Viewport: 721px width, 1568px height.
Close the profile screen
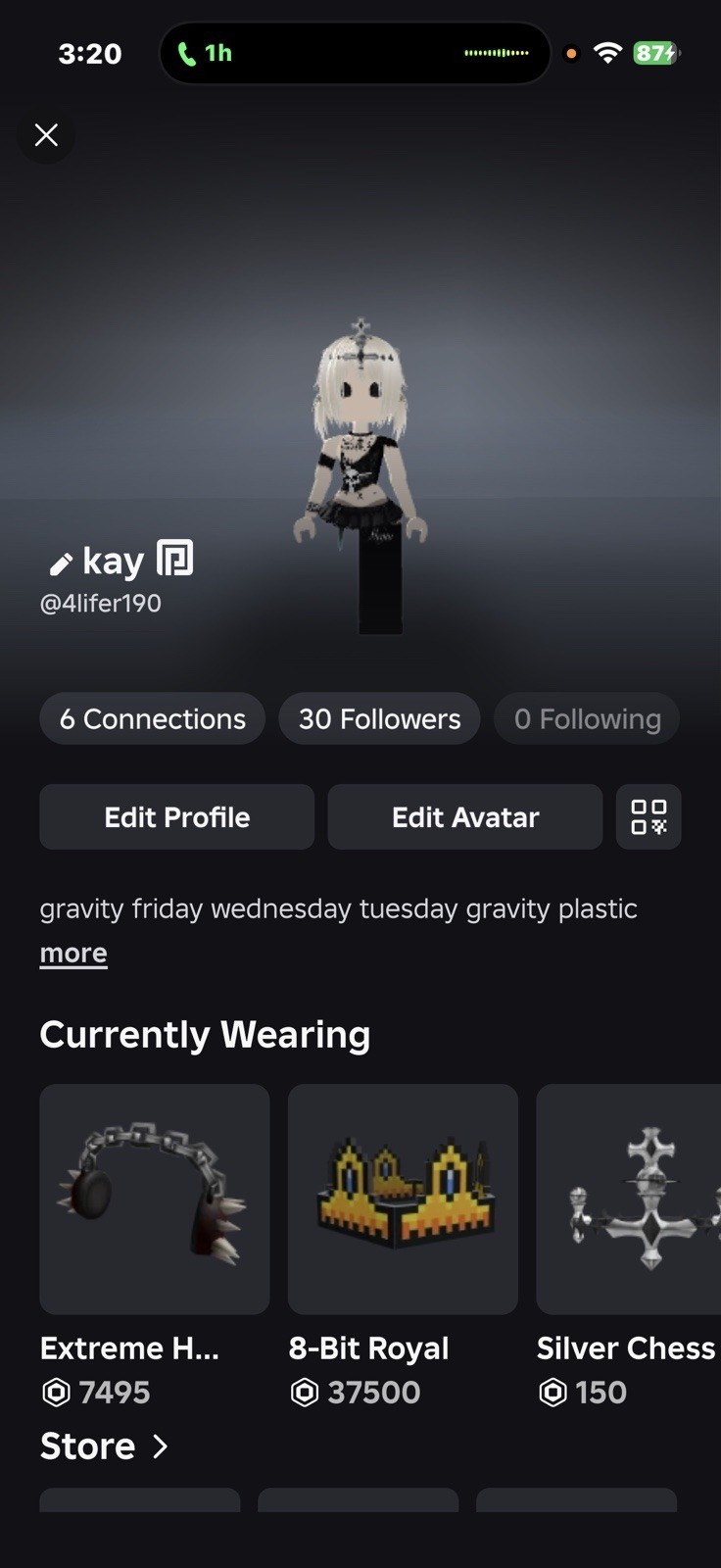46,135
